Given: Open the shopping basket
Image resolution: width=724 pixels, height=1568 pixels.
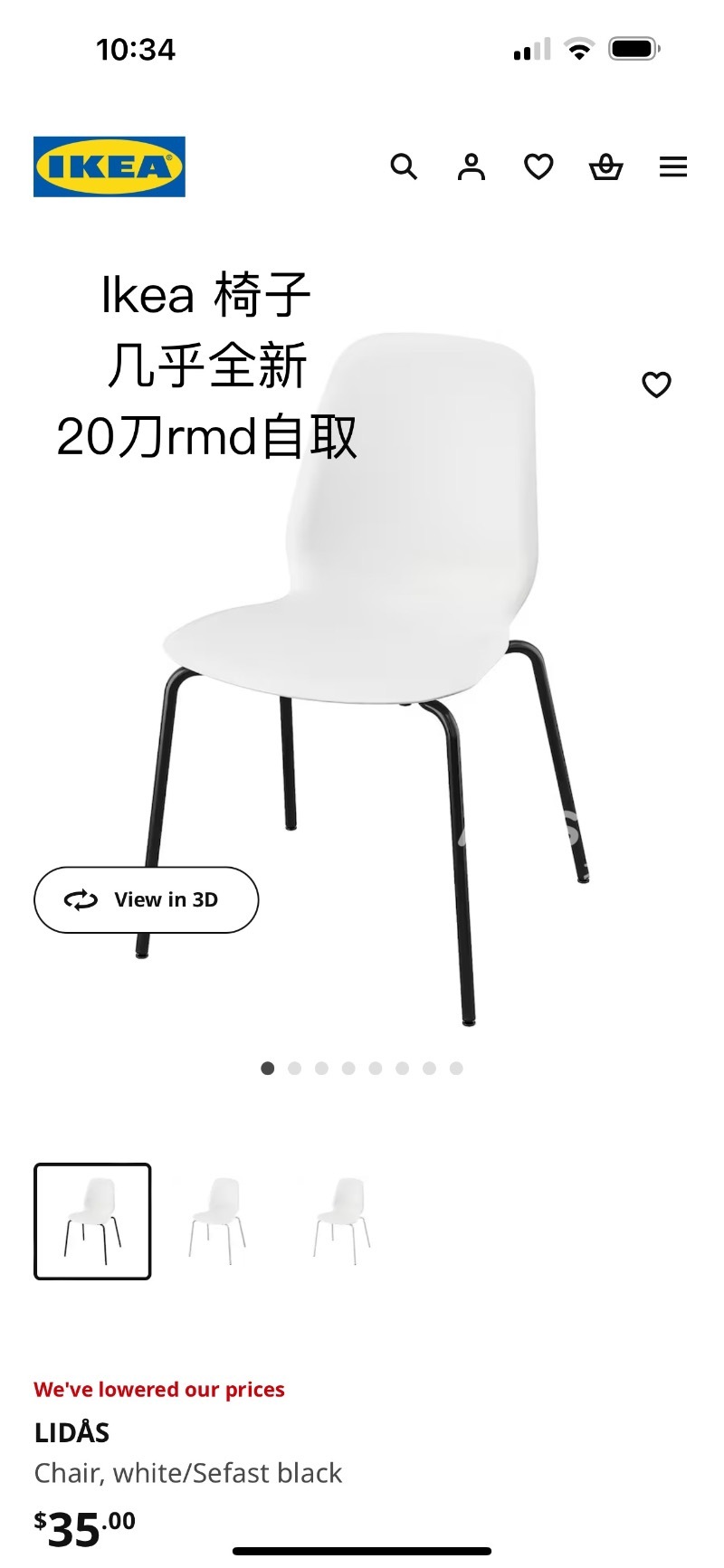Looking at the screenshot, I should click(605, 166).
